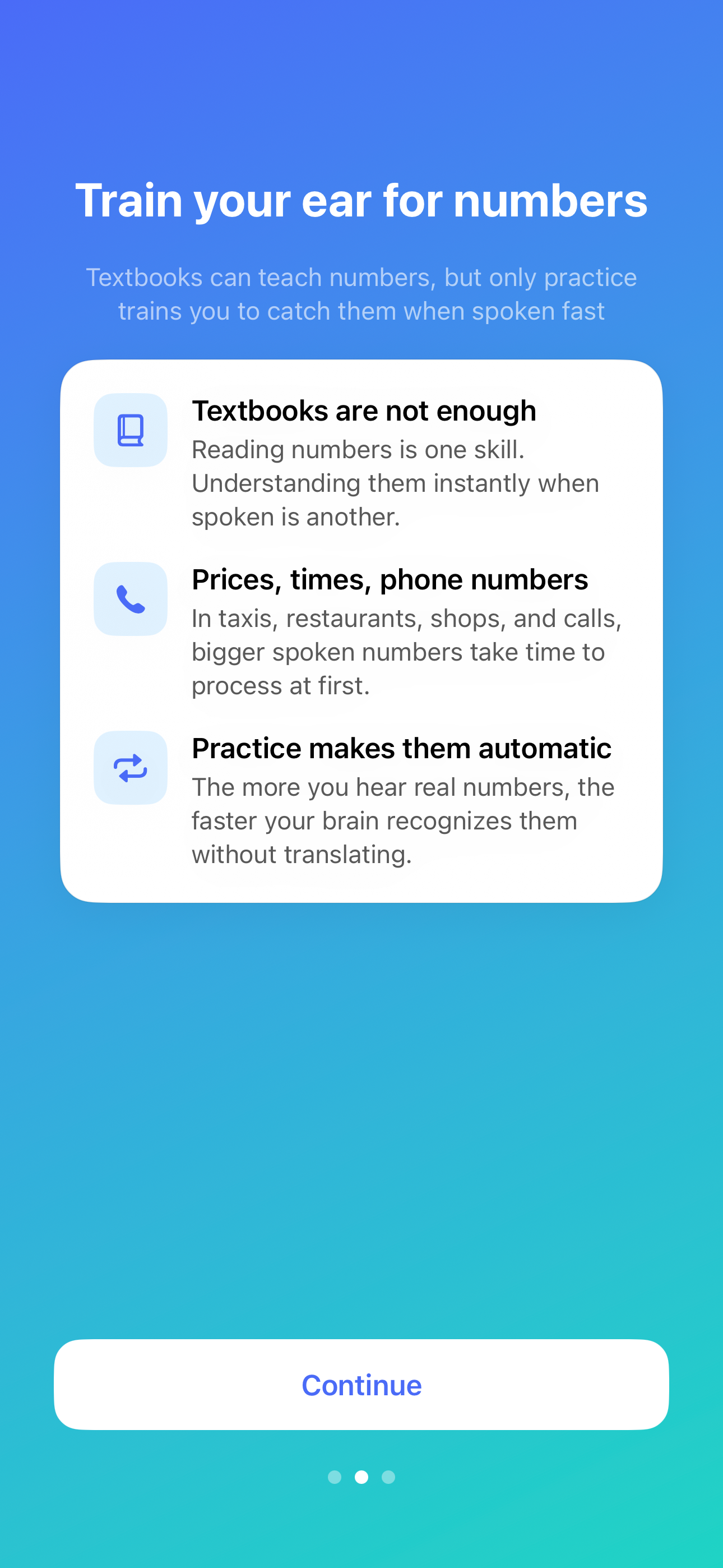Select the onboarding page indicator dots

click(x=361, y=1477)
